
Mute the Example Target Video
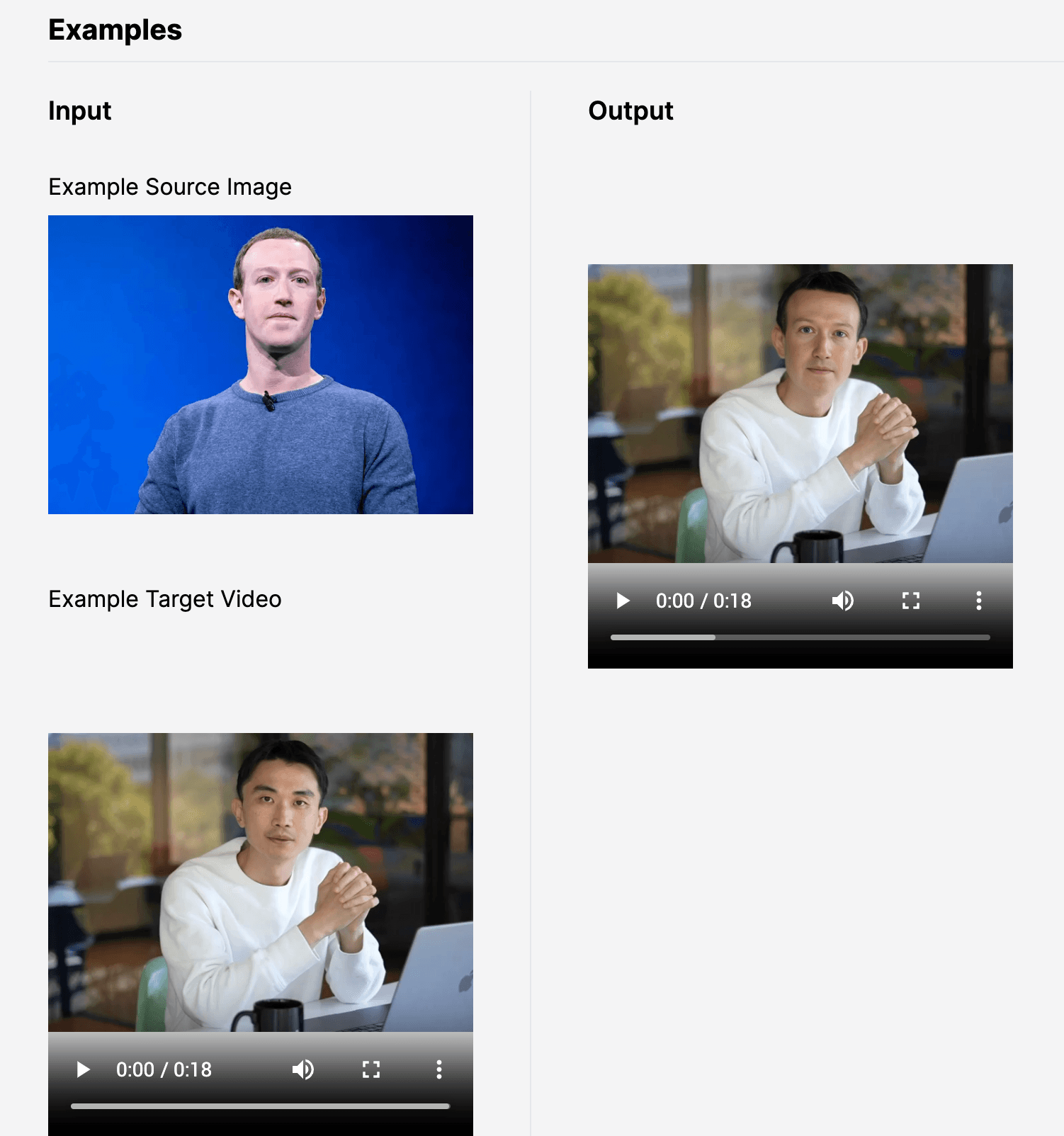[302, 1069]
